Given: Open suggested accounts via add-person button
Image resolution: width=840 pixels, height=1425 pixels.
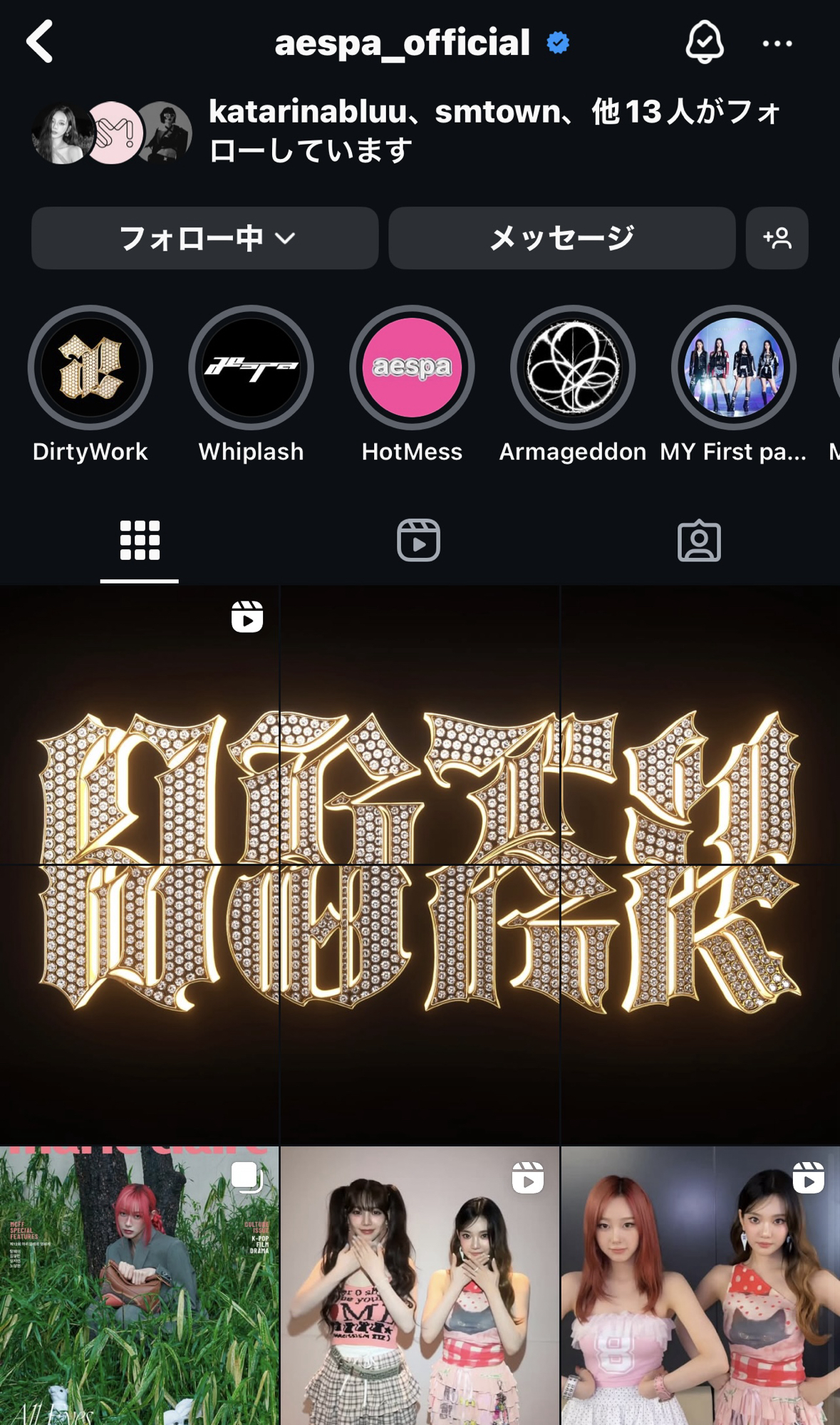Looking at the screenshot, I should point(777,238).
